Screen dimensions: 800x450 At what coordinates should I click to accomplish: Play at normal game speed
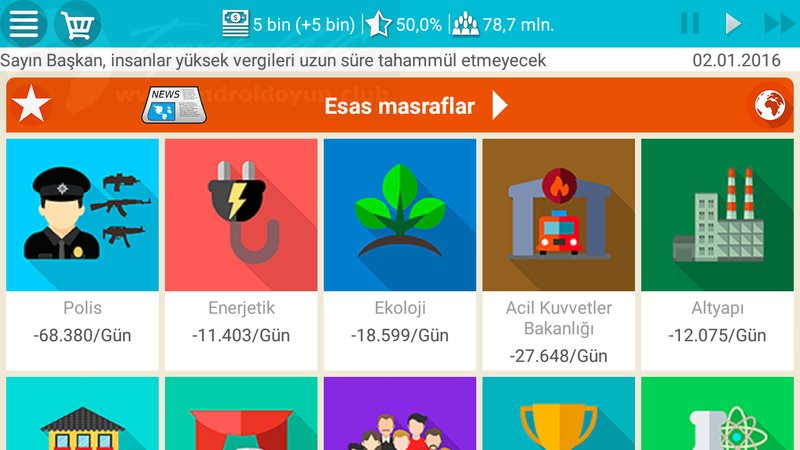733,23
